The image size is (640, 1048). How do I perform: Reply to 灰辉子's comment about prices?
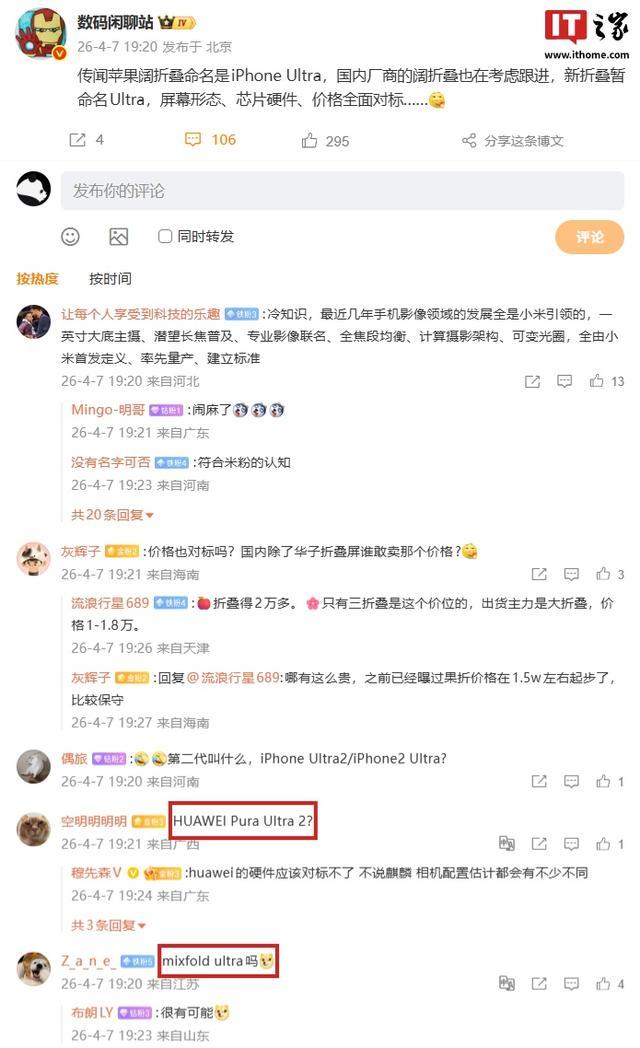coord(571,574)
